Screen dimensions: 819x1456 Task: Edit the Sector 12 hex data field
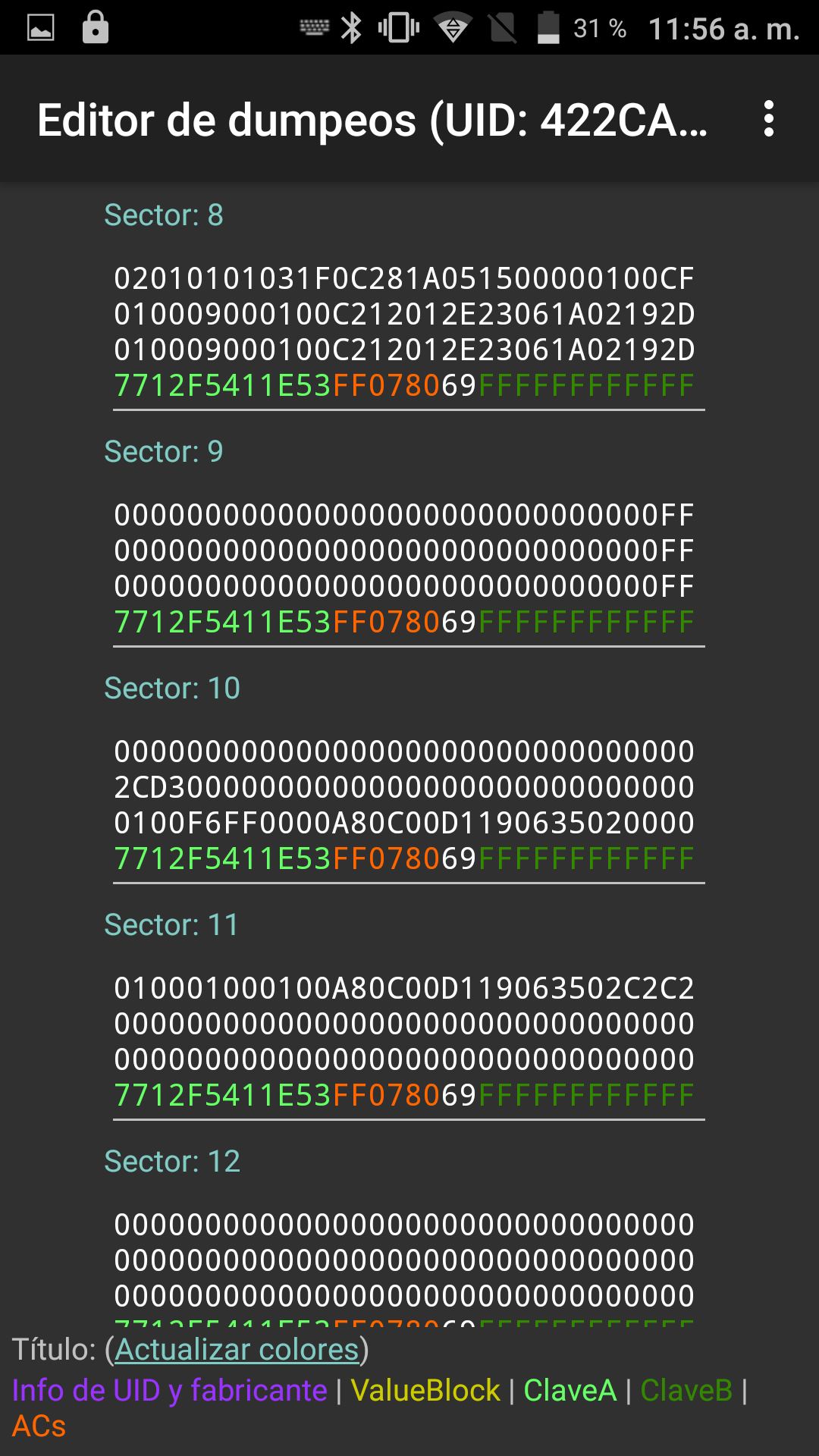pyautogui.click(x=405, y=1260)
